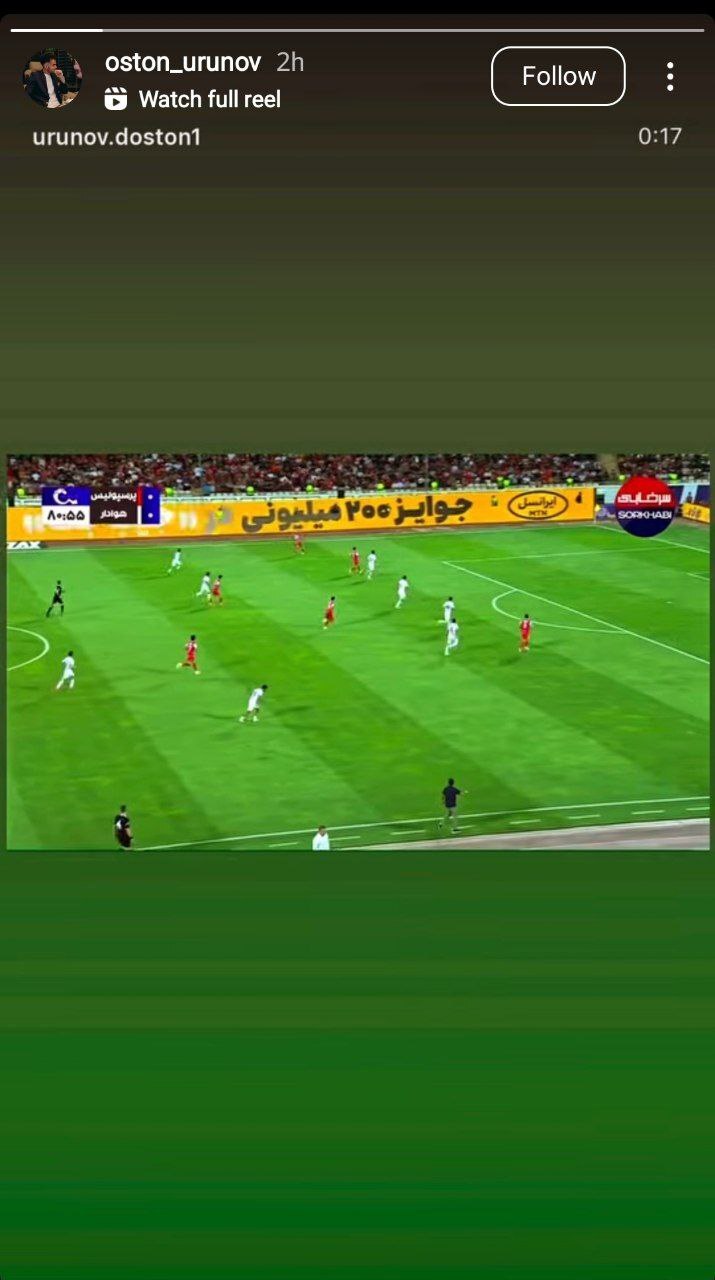Open the football reel video
Screen dimensions: 715x1280
[x=358, y=652]
